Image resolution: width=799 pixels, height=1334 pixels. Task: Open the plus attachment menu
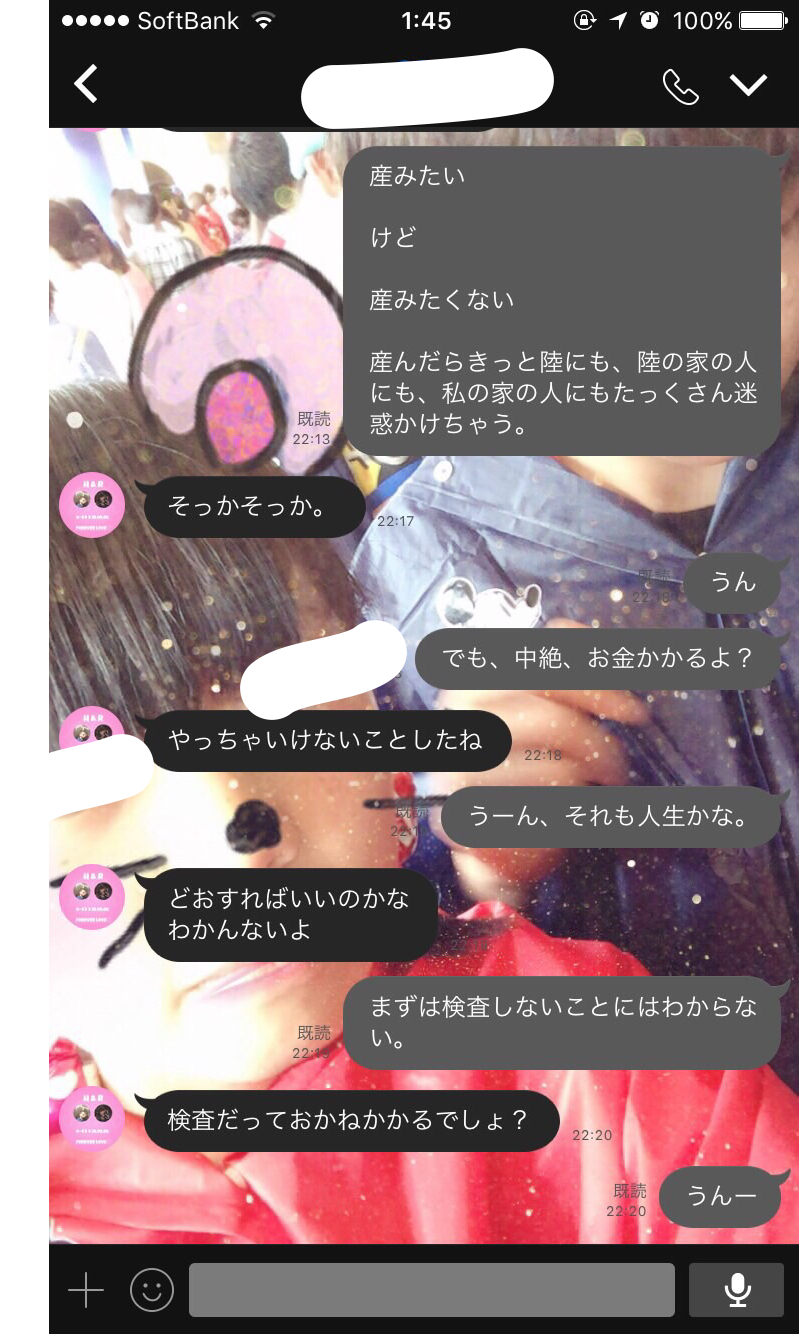(x=86, y=1290)
